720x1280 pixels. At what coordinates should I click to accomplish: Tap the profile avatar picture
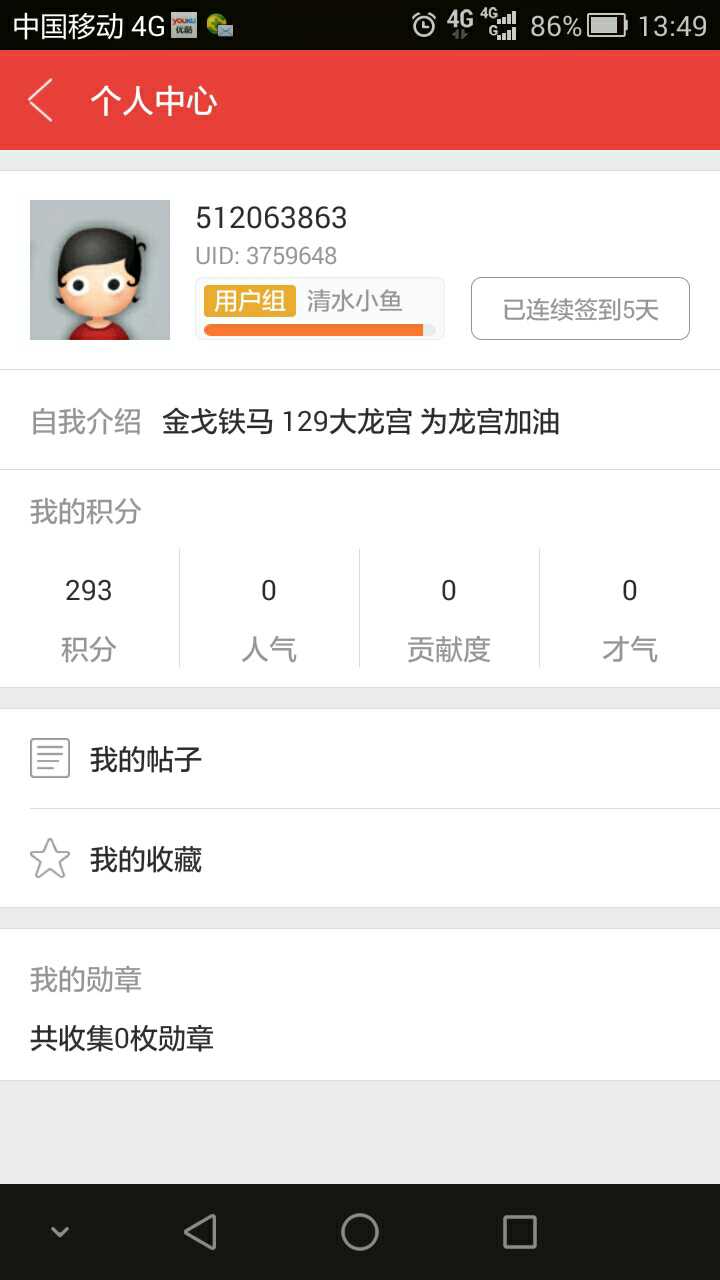tap(100, 270)
